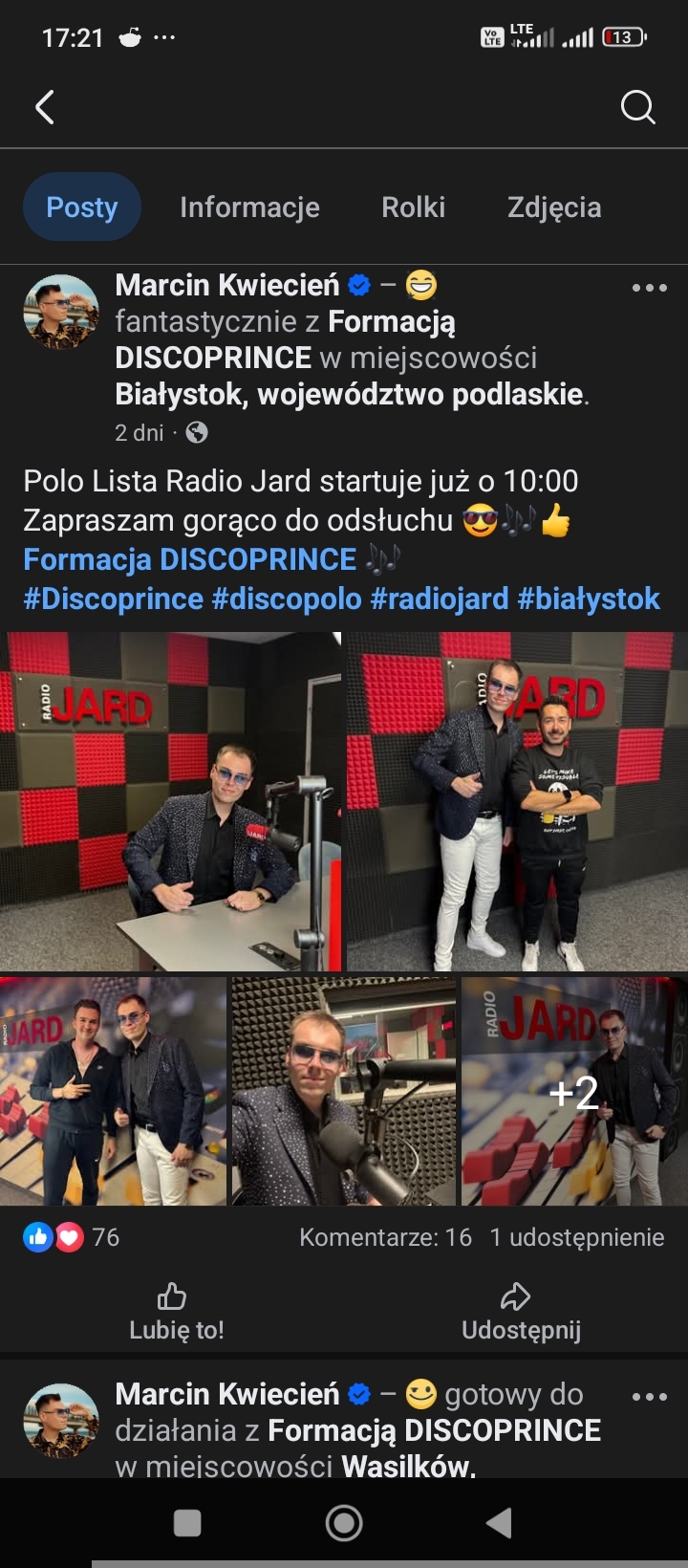This screenshot has height=1568, width=688.
Task: Show comments via Komentarze: 16
Action: (x=385, y=1237)
